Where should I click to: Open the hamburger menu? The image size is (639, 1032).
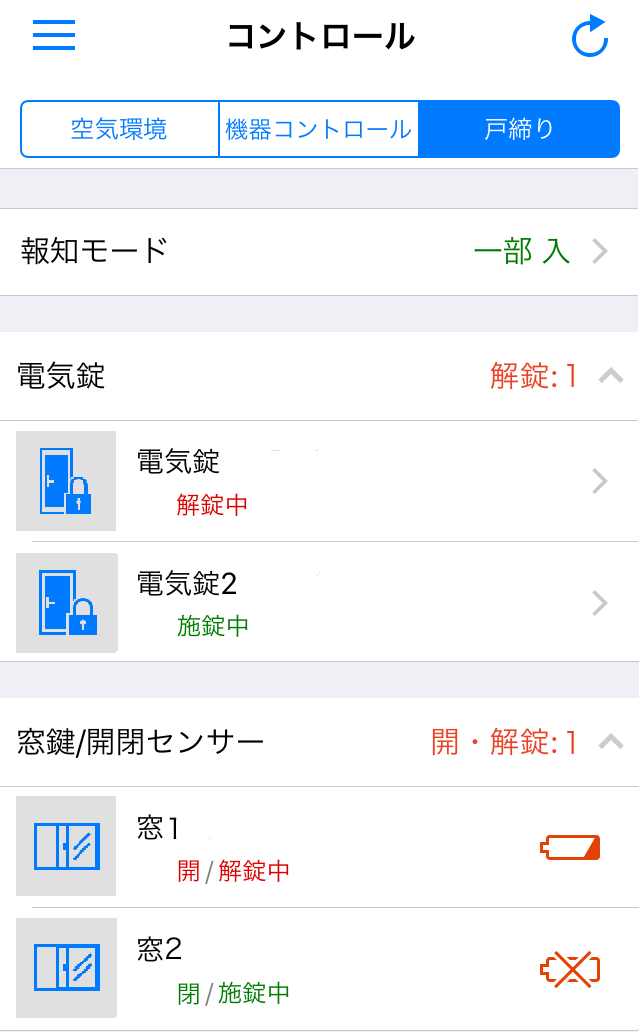(54, 36)
